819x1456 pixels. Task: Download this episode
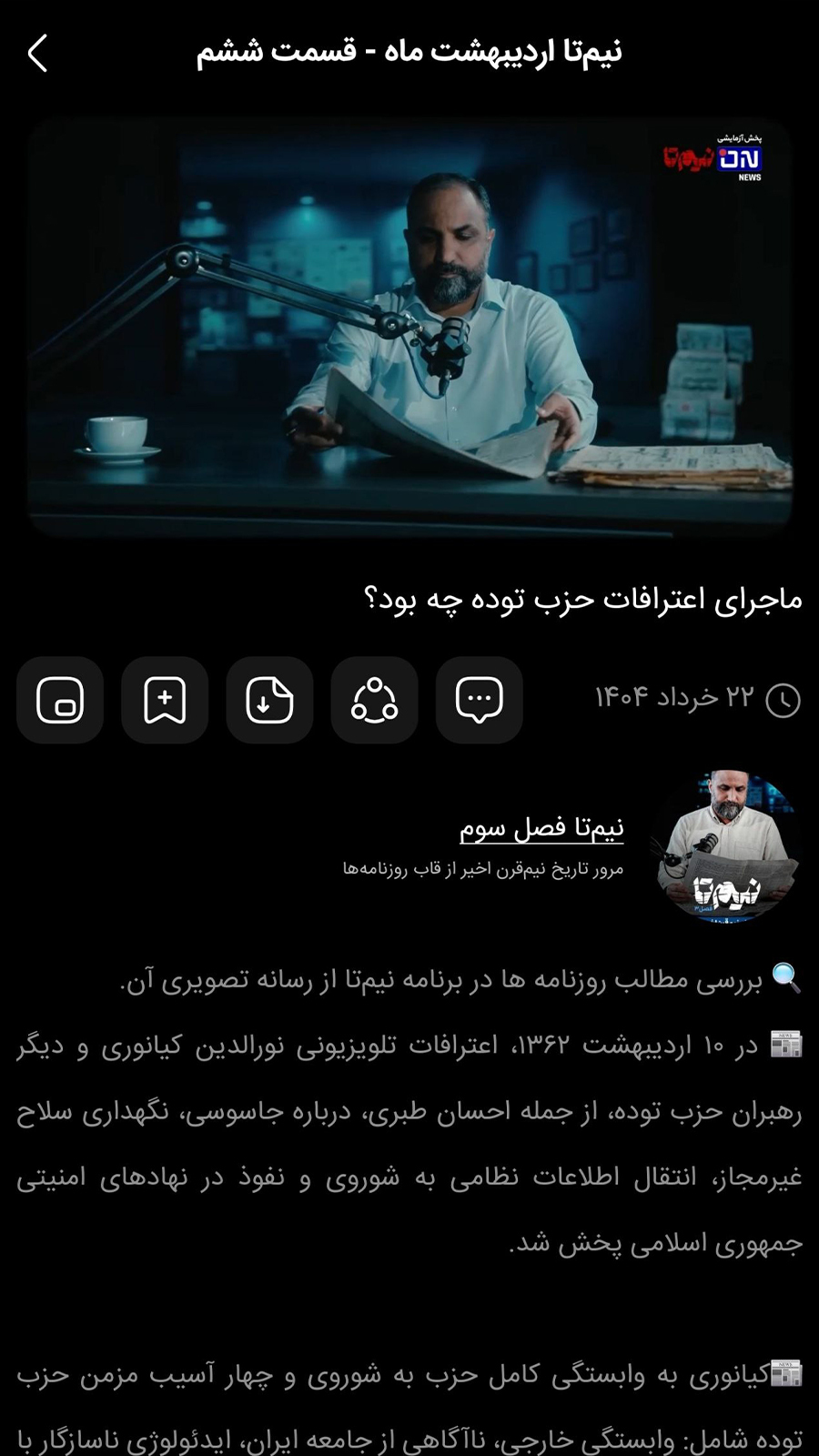tap(269, 700)
